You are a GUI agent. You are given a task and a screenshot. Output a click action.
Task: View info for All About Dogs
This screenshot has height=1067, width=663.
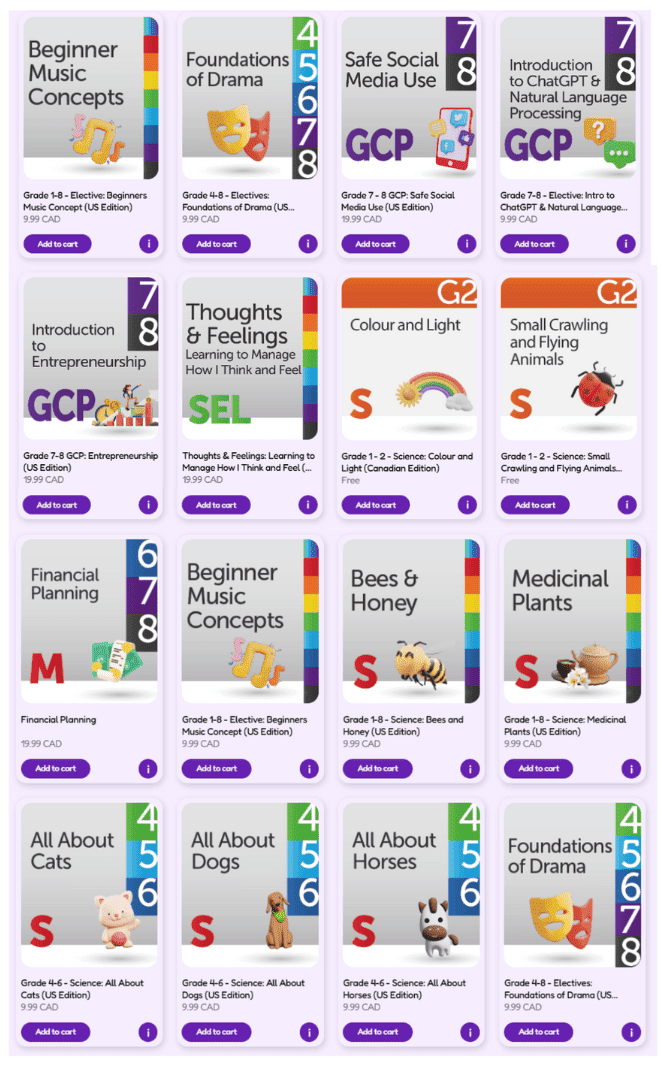coord(309,1032)
